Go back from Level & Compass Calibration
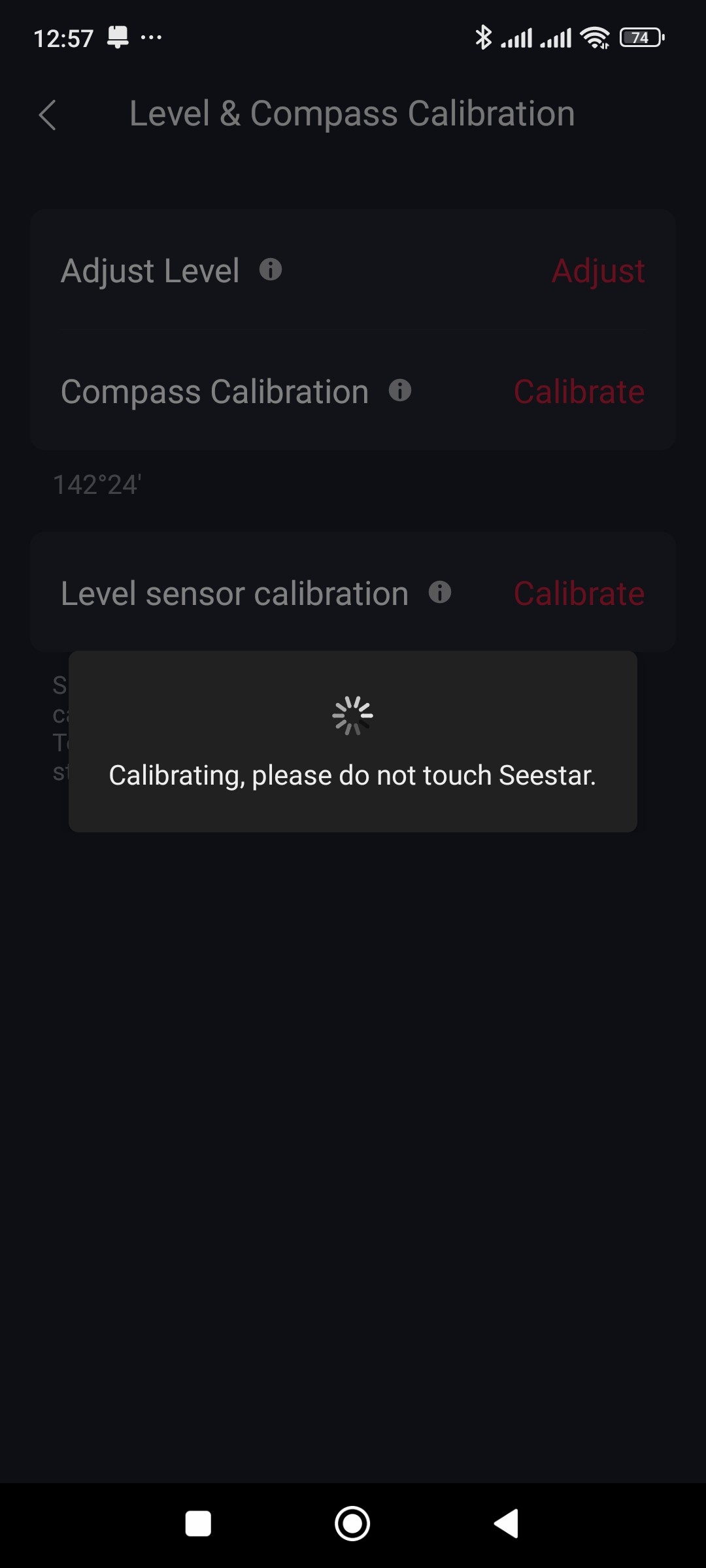 tap(48, 115)
